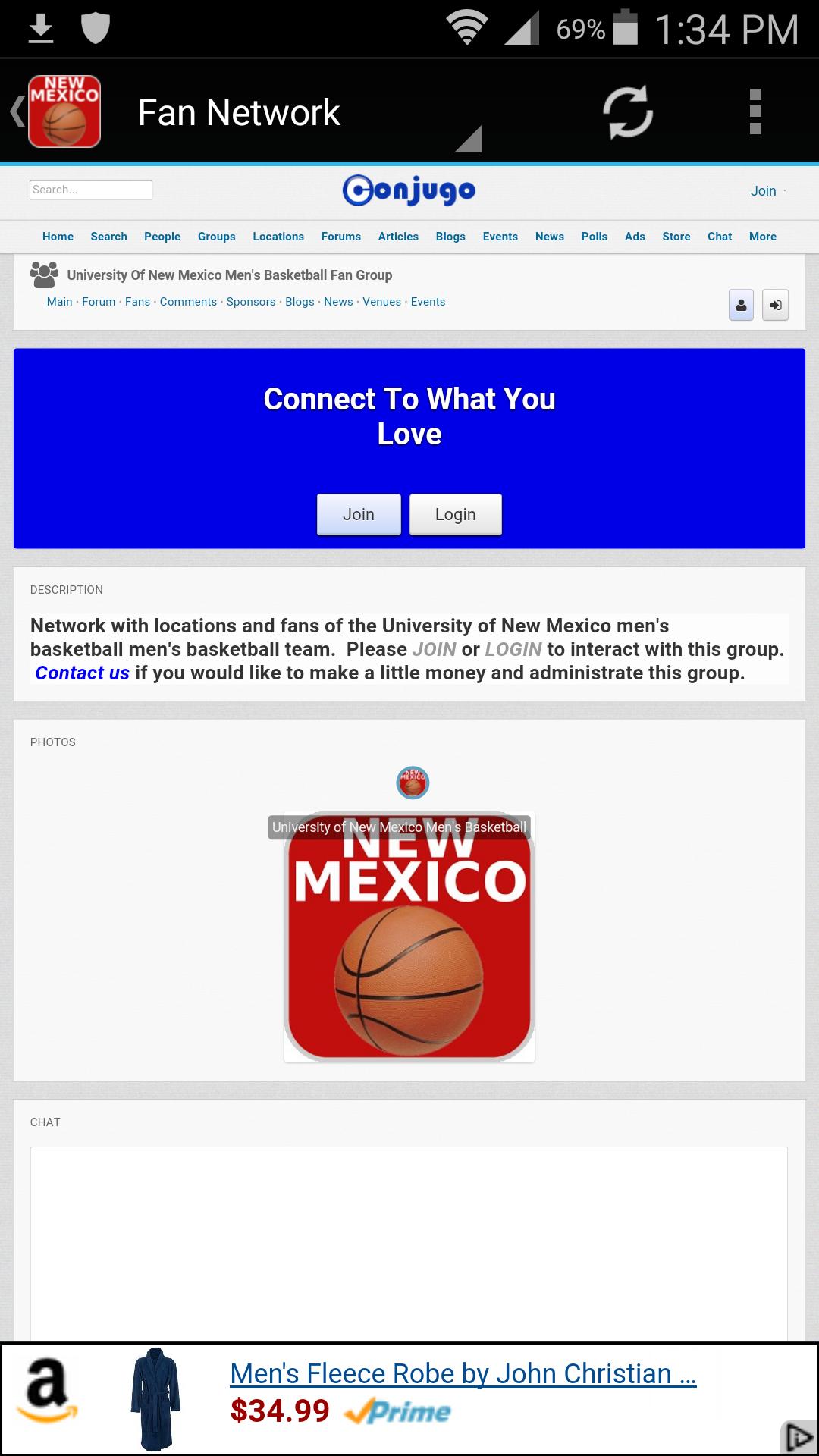Viewport: 819px width, 1456px height.
Task: Click the join-group arrow icon
Action: [776, 306]
